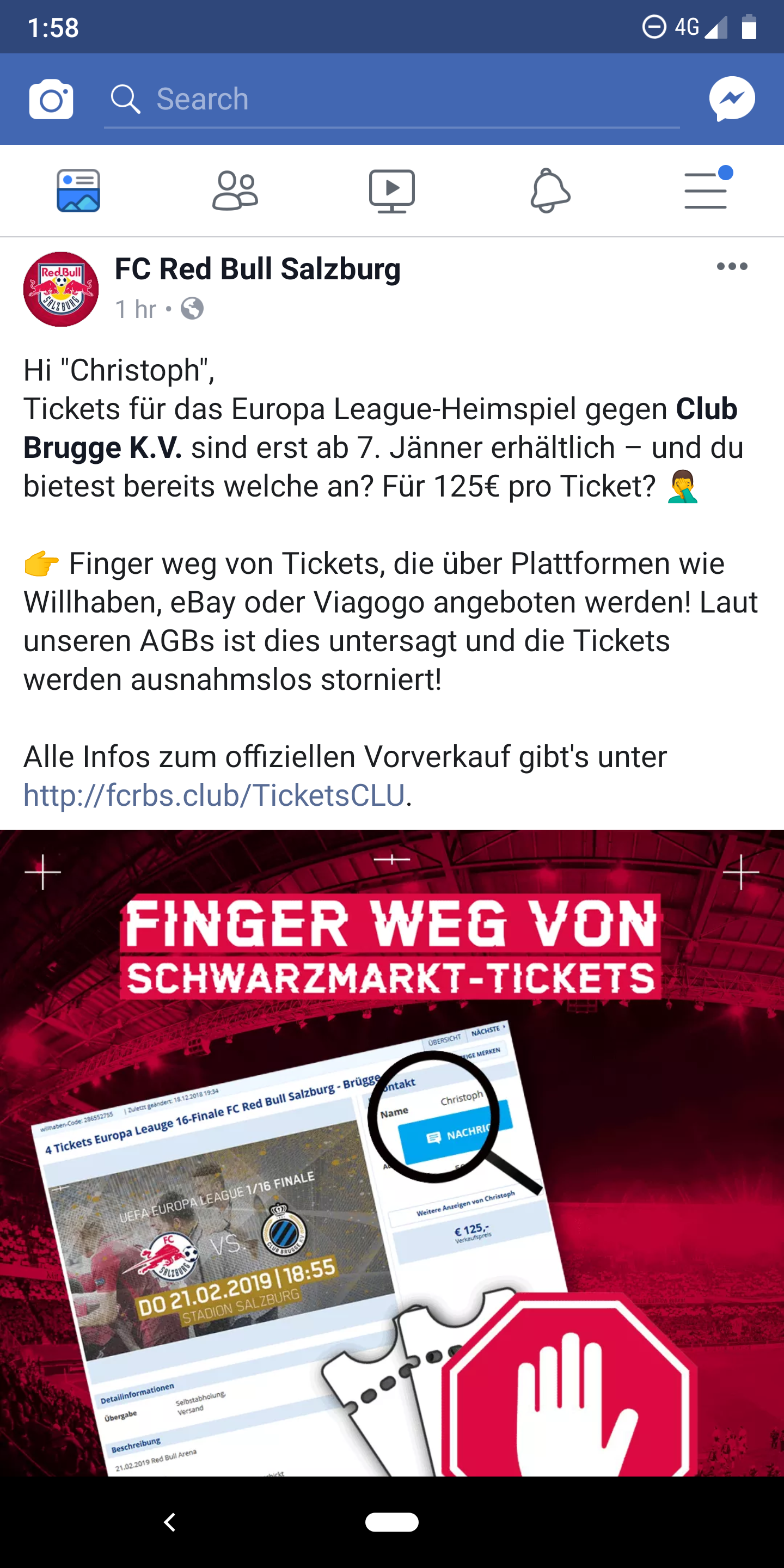The image size is (784, 1568).
Task: Open Messenger from the top bar
Action: click(732, 99)
